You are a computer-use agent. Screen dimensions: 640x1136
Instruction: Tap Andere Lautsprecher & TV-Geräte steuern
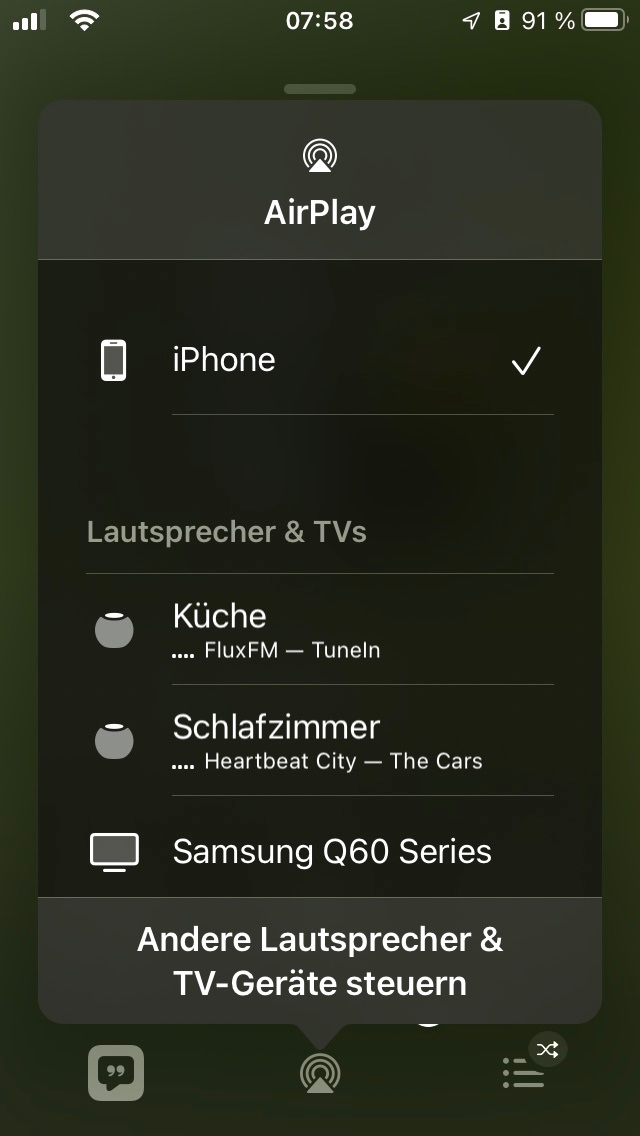coord(320,961)
